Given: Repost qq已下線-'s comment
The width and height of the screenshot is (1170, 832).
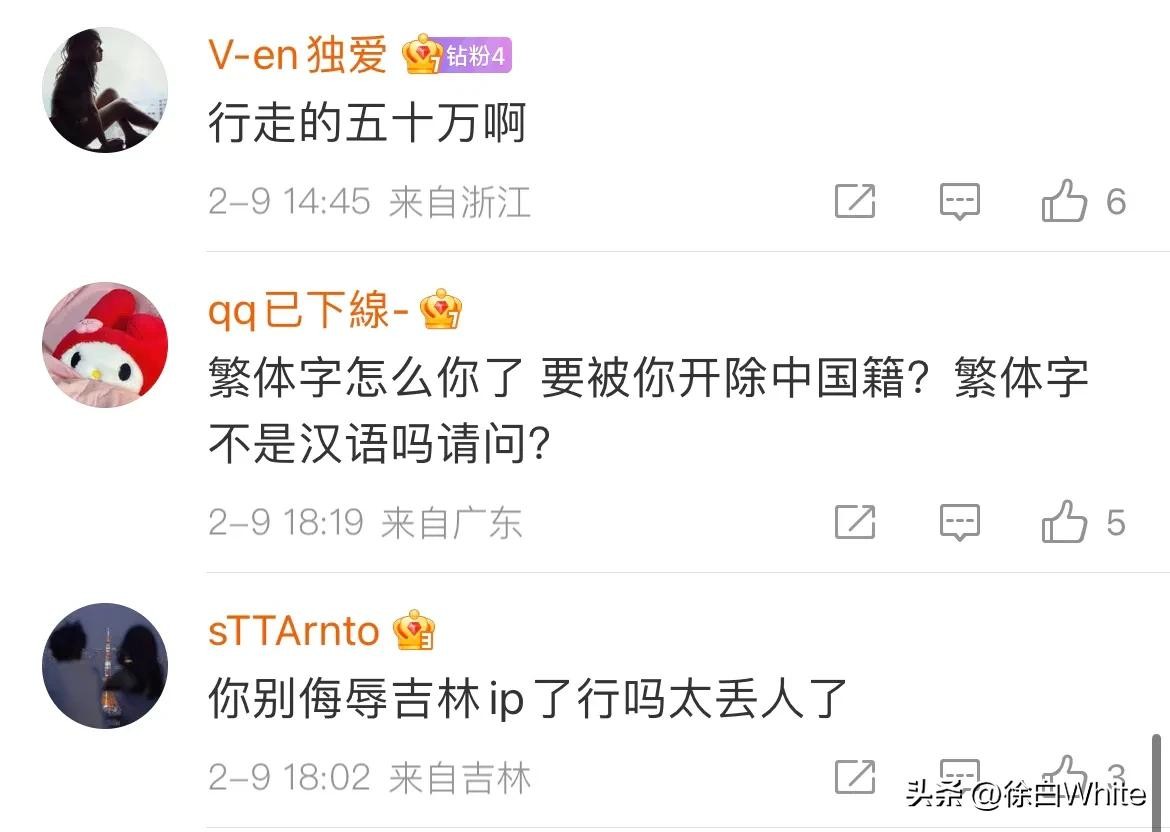Looking at the screenshot, I should pyautogui.click(x=855, y=522).
